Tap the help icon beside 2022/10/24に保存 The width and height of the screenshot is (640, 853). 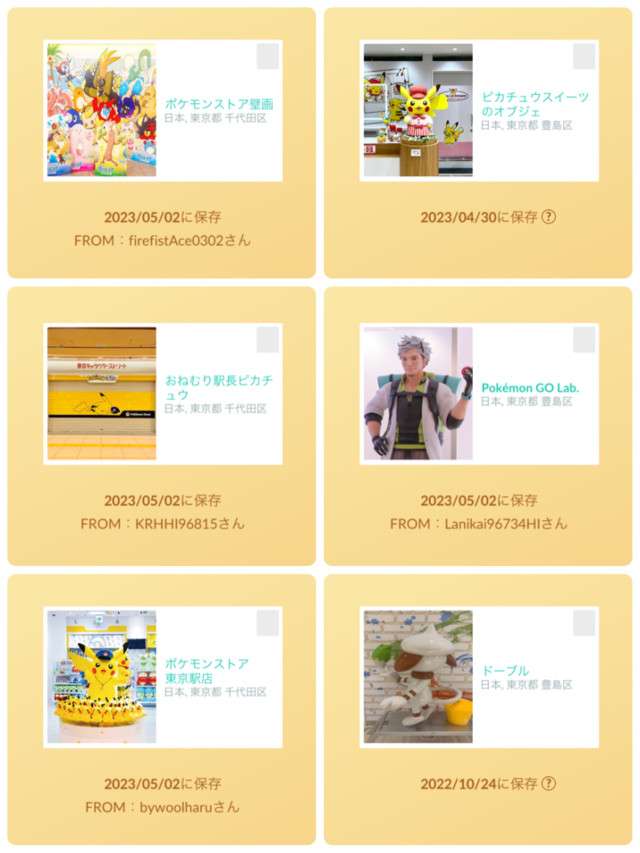coord(548,784)
